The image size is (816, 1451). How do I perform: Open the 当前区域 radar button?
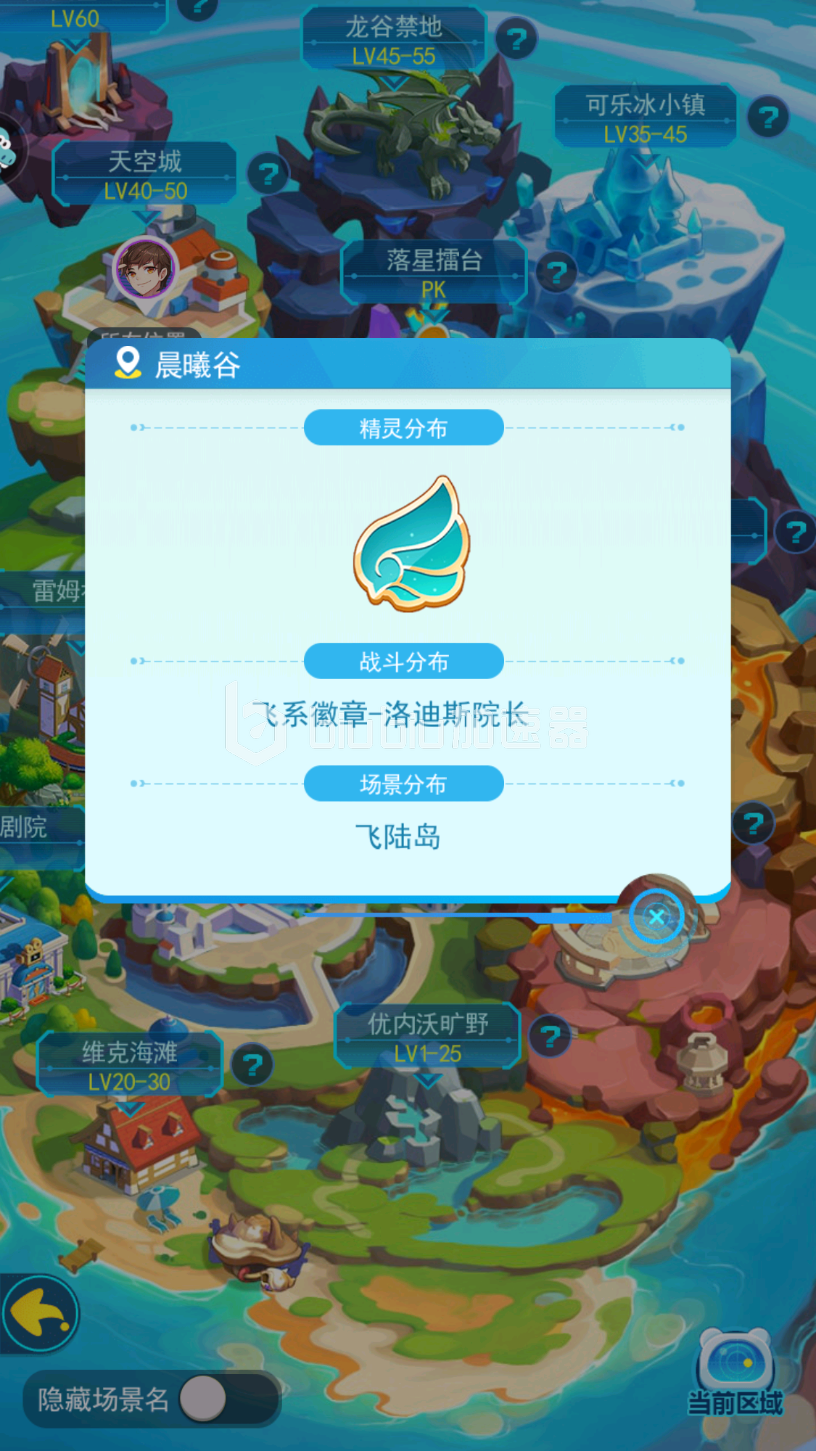click(735, 1372)
